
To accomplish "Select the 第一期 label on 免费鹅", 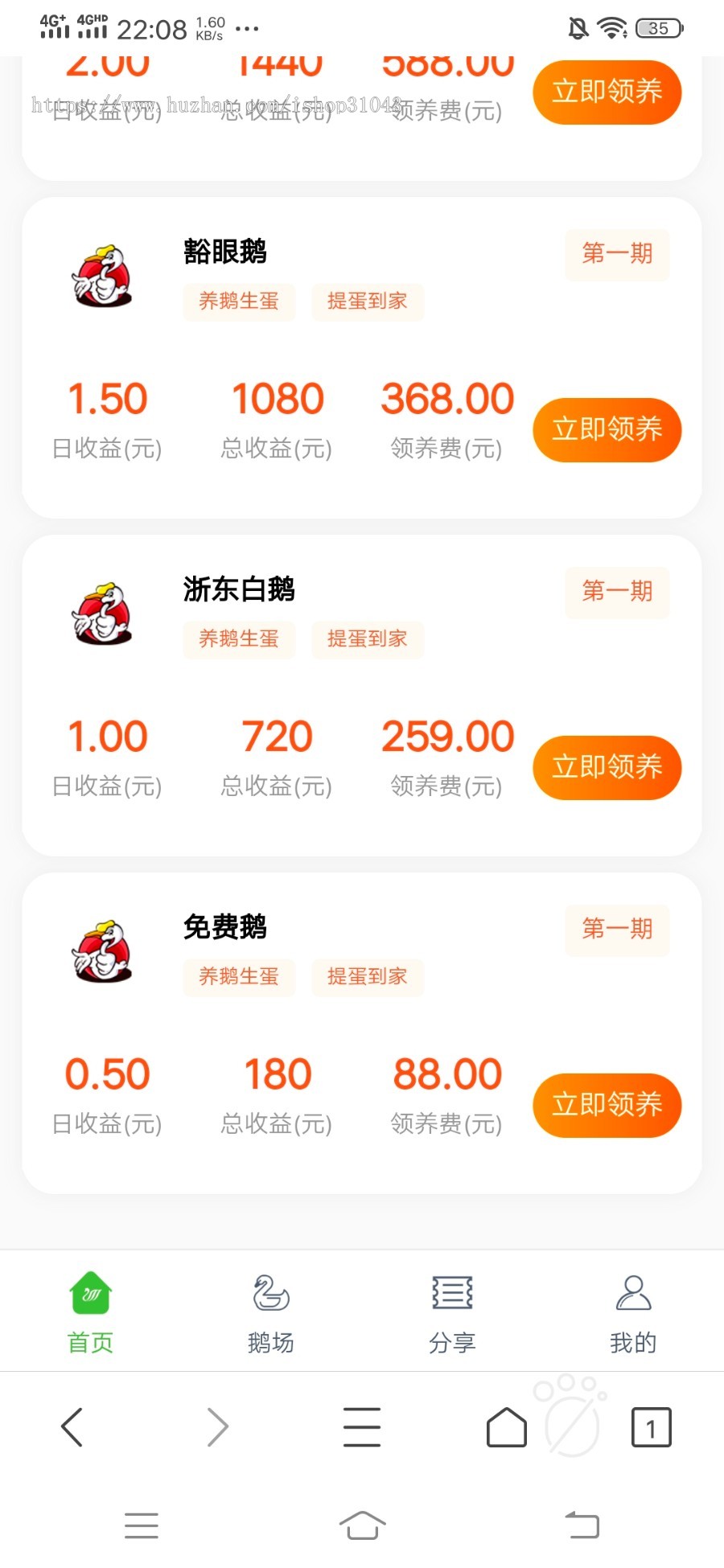I will tap(617, 930).
